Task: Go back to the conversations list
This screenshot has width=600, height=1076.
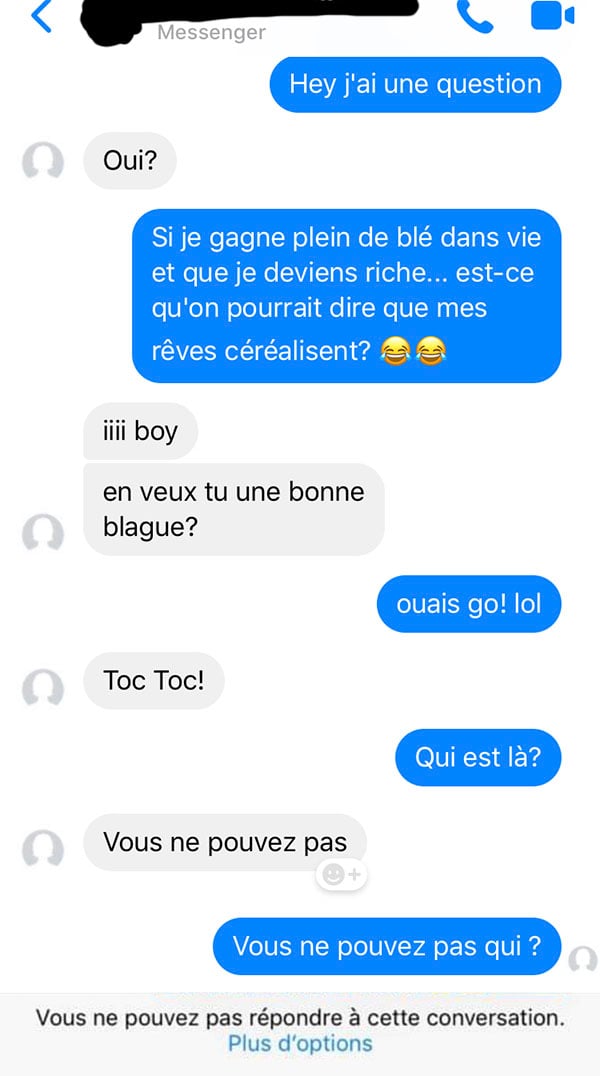Action: pos(41,16)
